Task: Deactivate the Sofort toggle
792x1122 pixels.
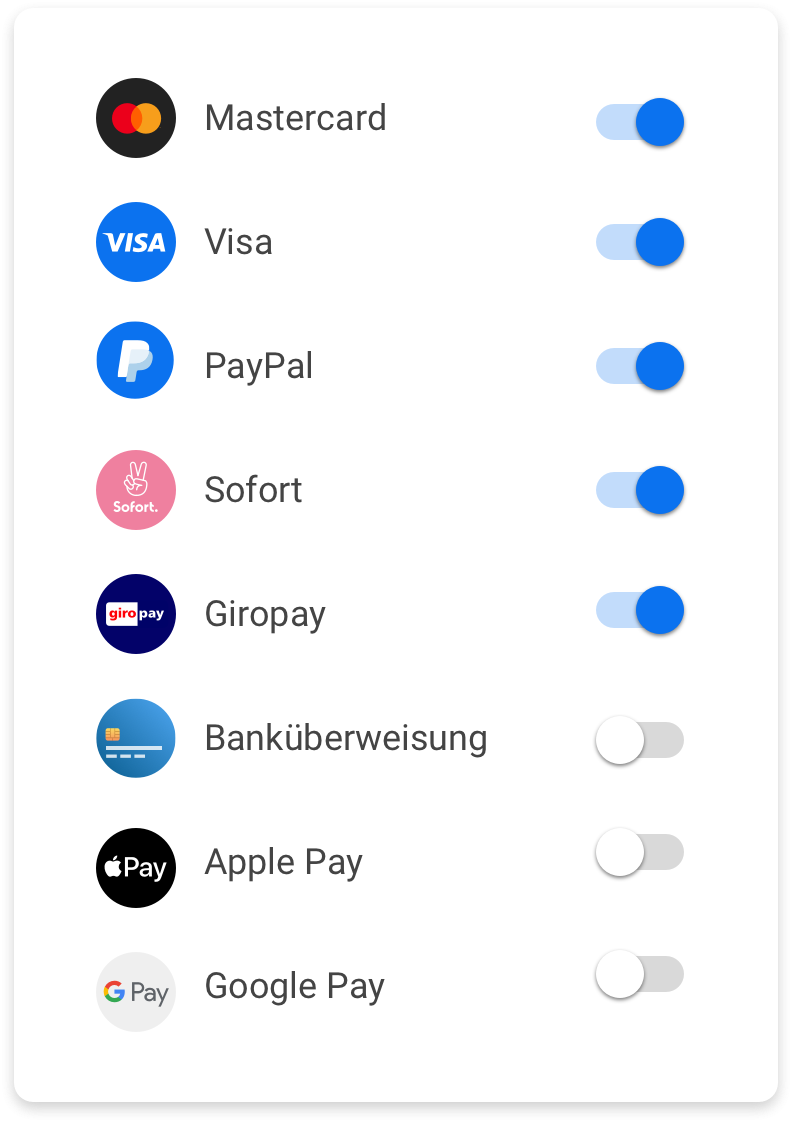Action: [x=640, y=490]
